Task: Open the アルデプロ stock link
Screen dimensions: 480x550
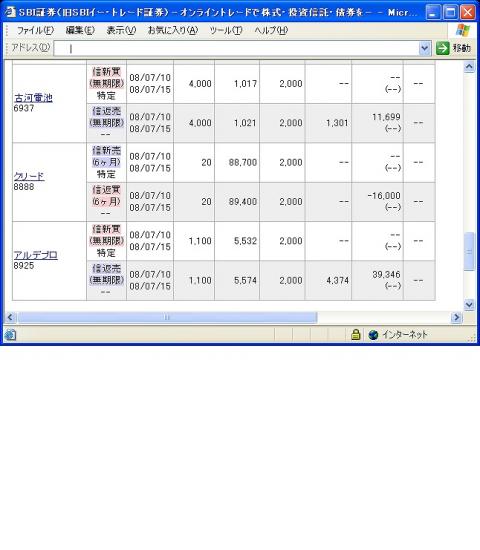Action: 35,255
